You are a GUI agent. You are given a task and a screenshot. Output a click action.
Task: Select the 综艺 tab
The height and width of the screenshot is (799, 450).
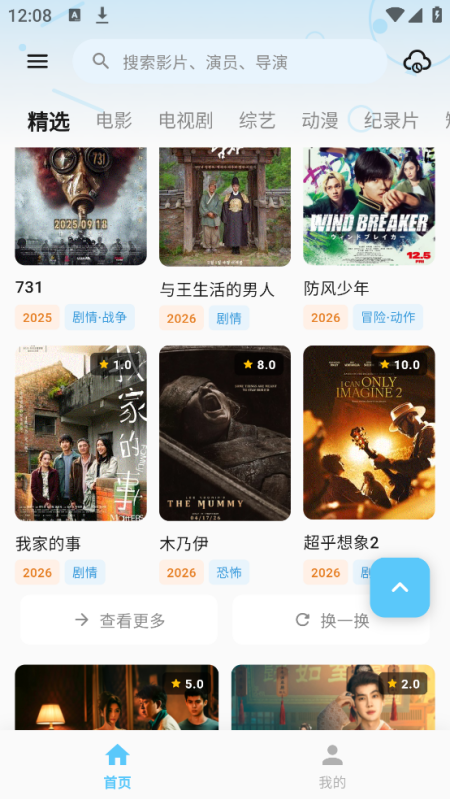coord(257,121)
